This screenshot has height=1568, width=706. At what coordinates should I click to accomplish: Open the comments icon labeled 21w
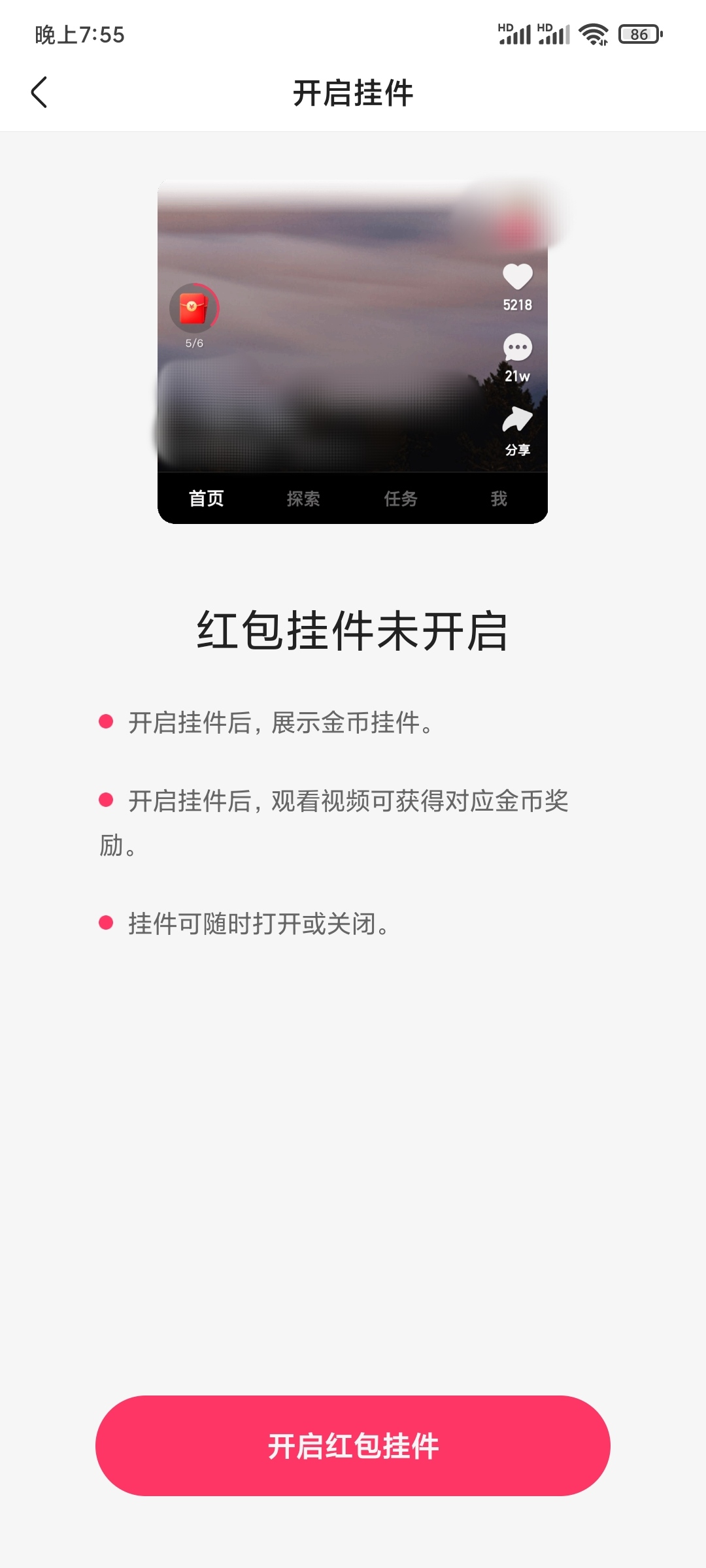(x=517, y=348)
